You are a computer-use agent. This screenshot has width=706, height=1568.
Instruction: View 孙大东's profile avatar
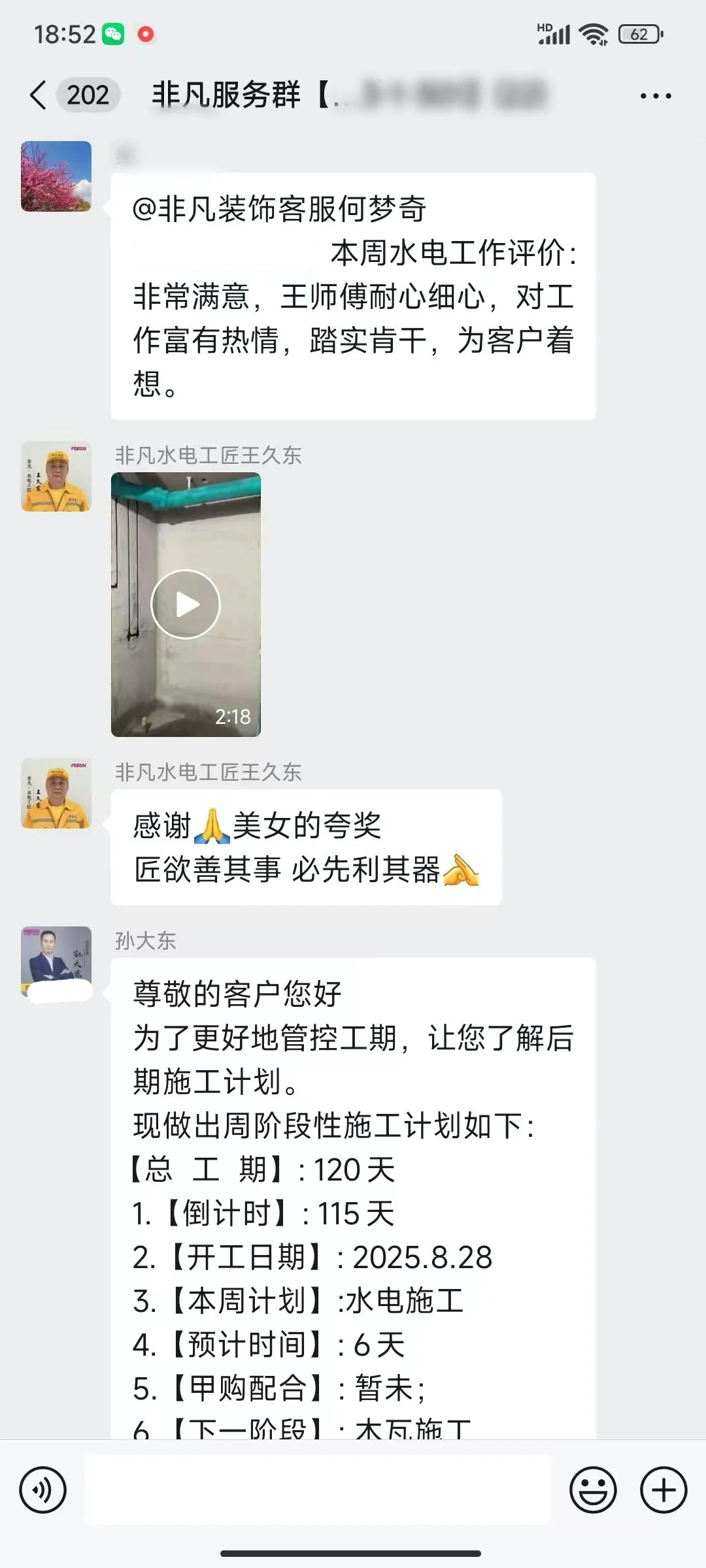[56, 961]
